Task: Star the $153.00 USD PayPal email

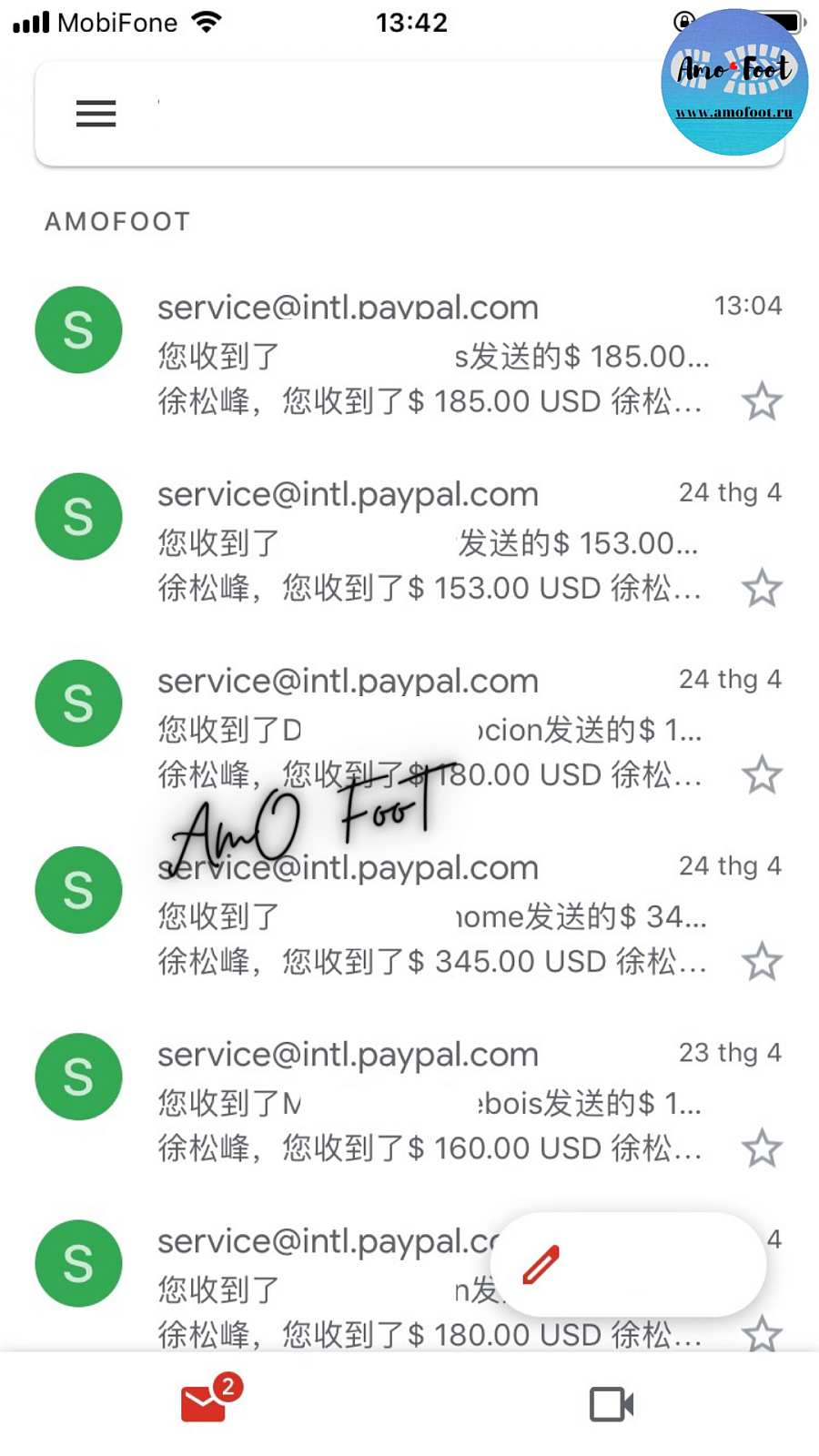Action: pyautogui.click(x=761, y=589)
